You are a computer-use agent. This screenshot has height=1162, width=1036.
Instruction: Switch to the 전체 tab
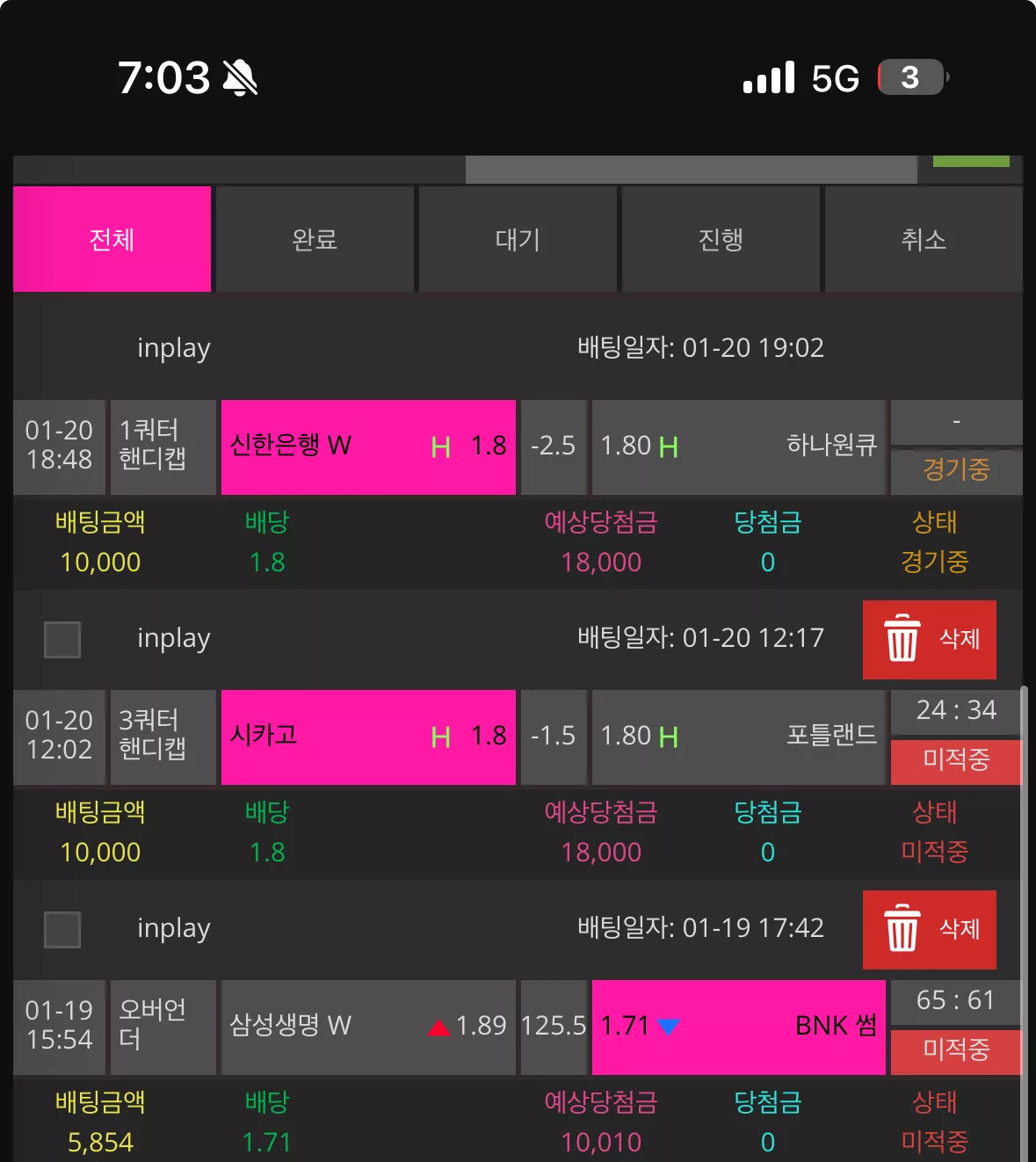(x=112, y=239)
